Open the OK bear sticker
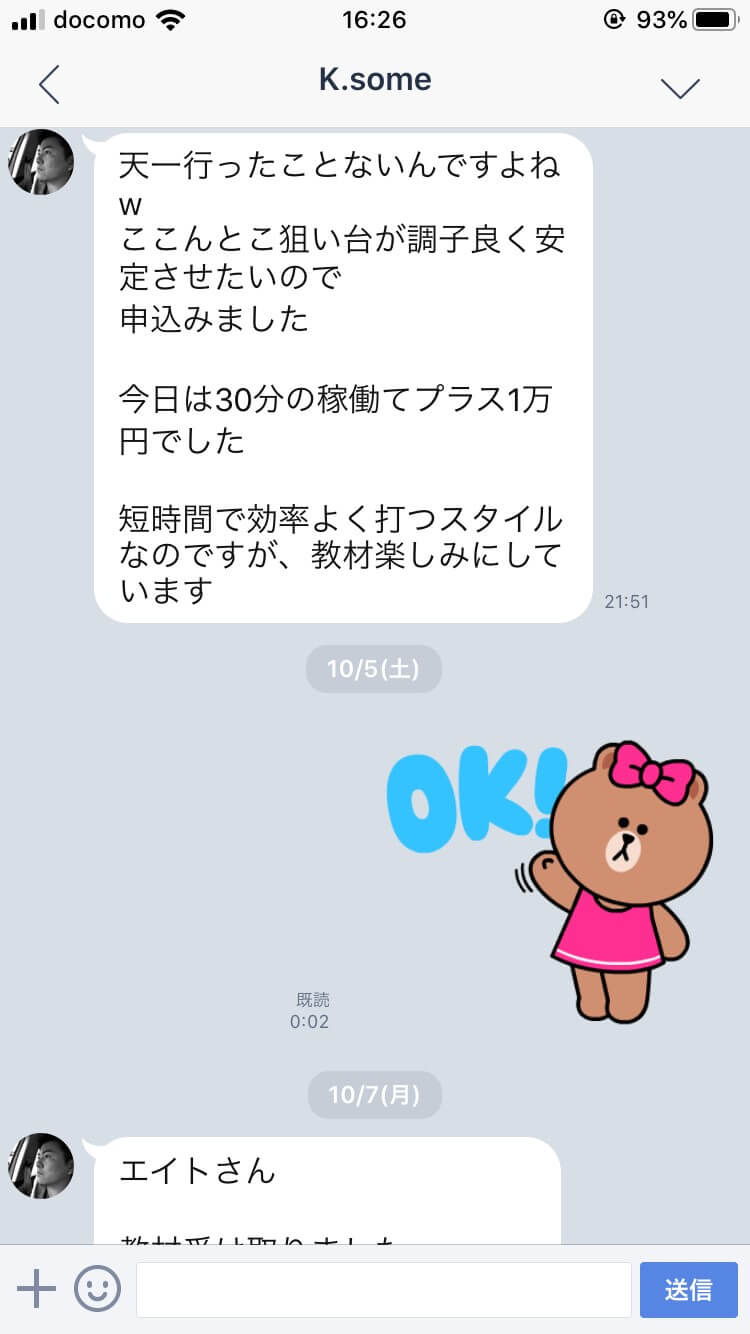The height and width of the screenshot is (1334, 750). (560, 880)
